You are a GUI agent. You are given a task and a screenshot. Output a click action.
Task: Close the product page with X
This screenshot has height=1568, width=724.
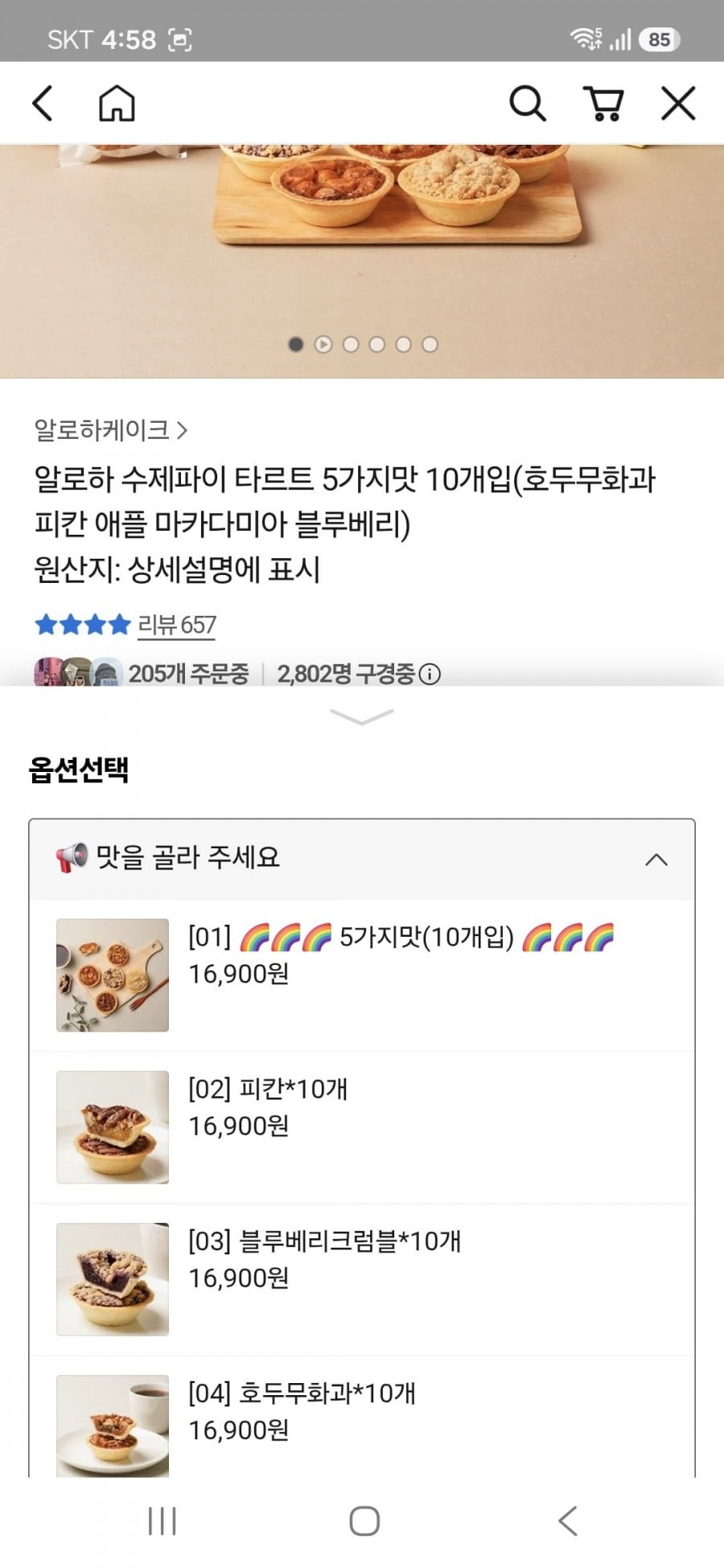point(678,104)
